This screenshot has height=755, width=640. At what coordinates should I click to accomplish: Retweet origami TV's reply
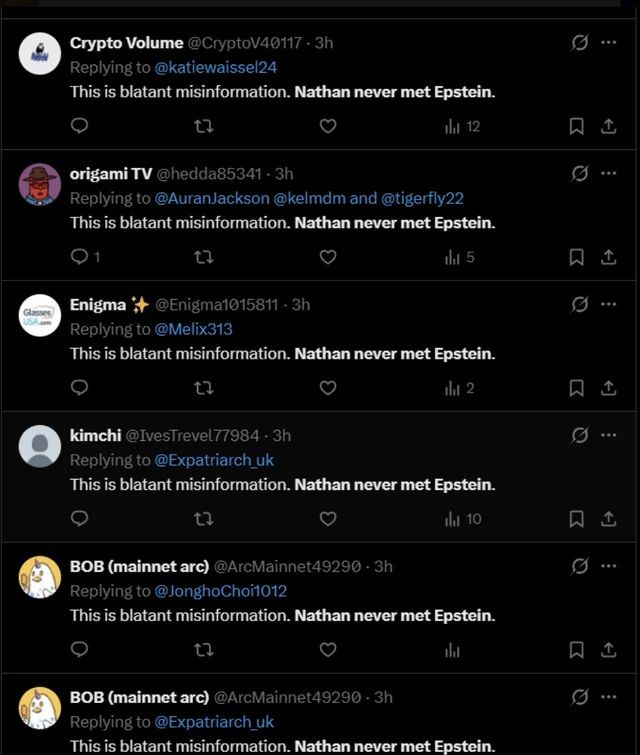[x=203, y=257]
